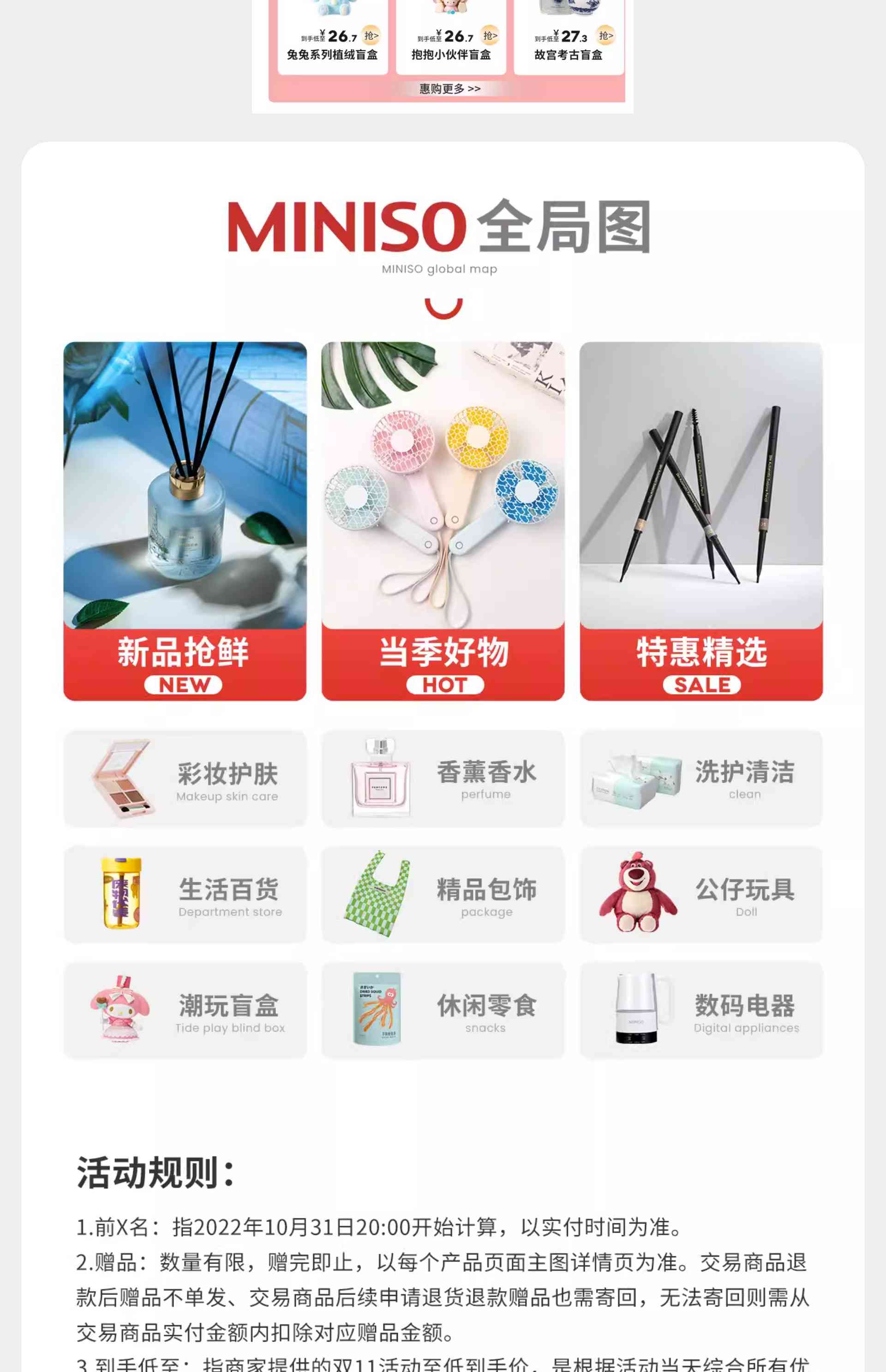The image size is (886, 1372).
Task: Tap 惠购更多 to see more deals
Action: coord(449,89)
